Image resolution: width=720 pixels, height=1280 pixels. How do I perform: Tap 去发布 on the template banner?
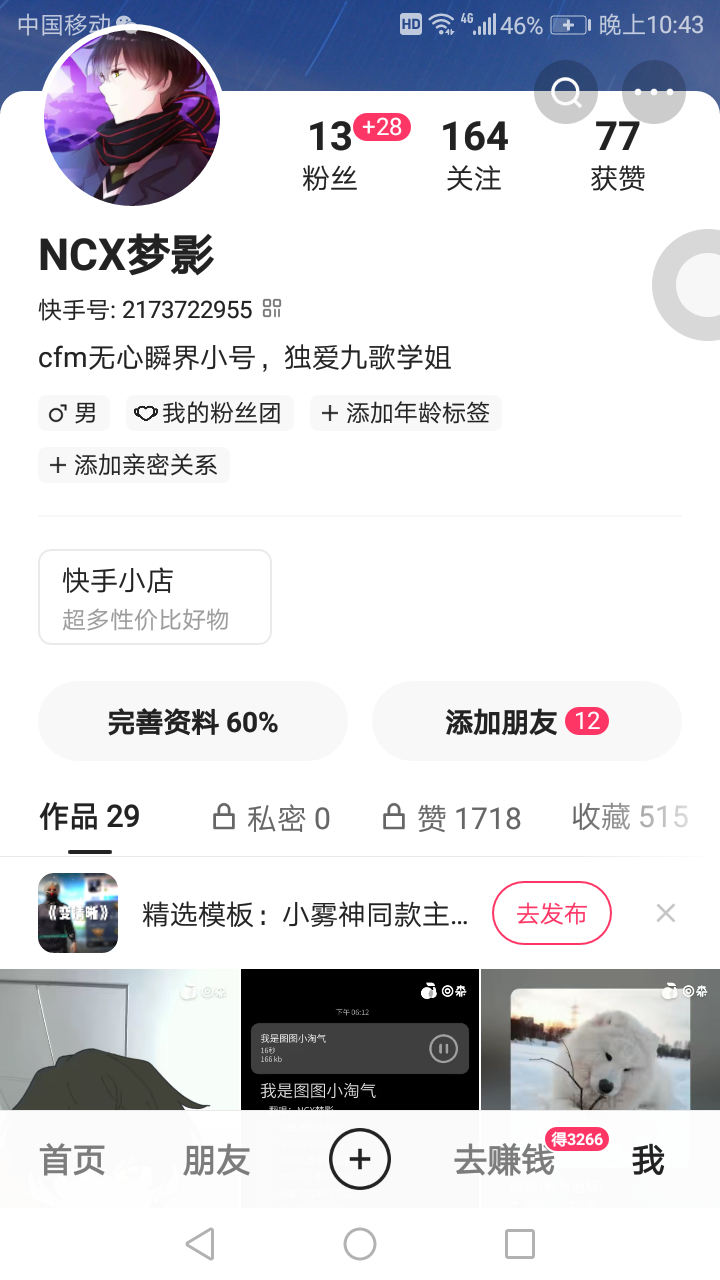coord(551,913)
